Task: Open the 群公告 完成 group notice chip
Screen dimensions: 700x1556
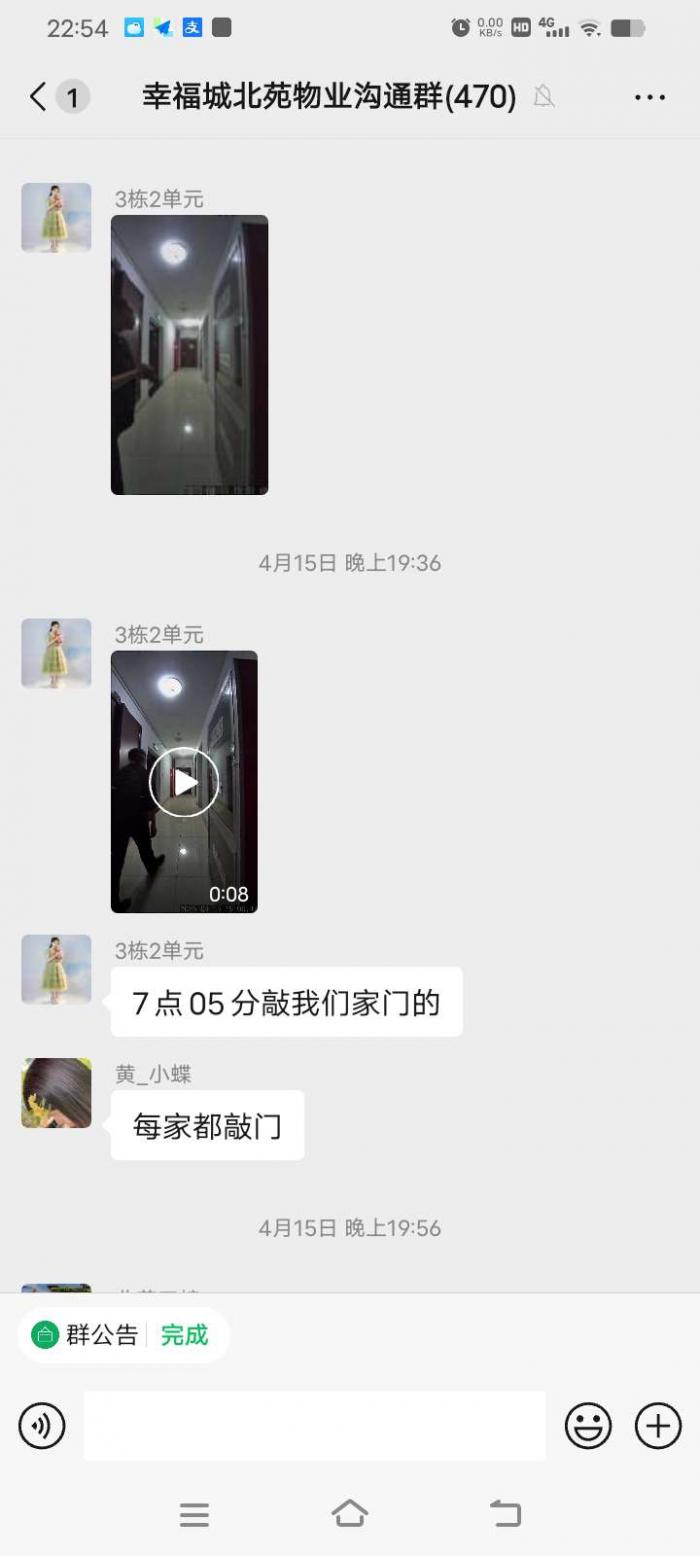Action: (124, 1335)
